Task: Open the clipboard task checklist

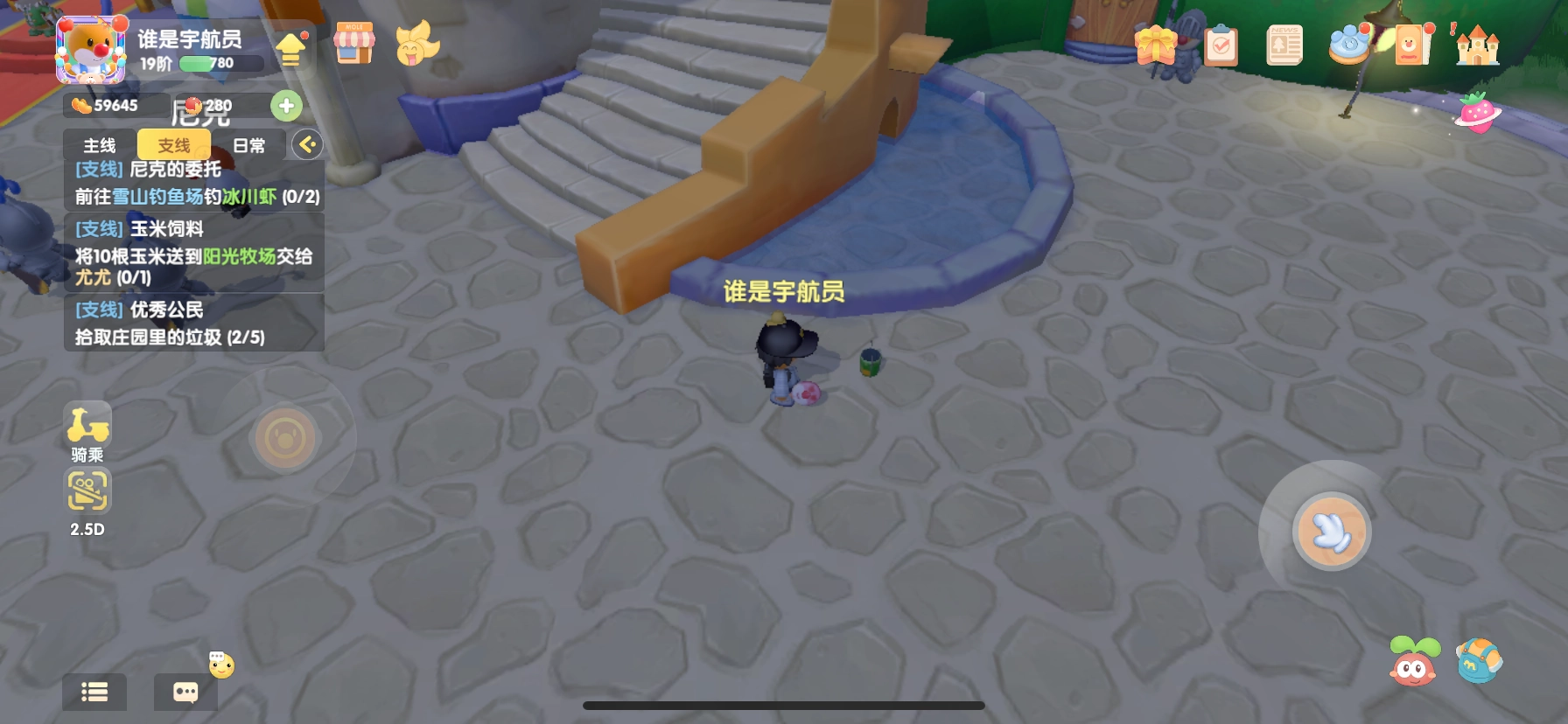Action: tap(1221, 45)
